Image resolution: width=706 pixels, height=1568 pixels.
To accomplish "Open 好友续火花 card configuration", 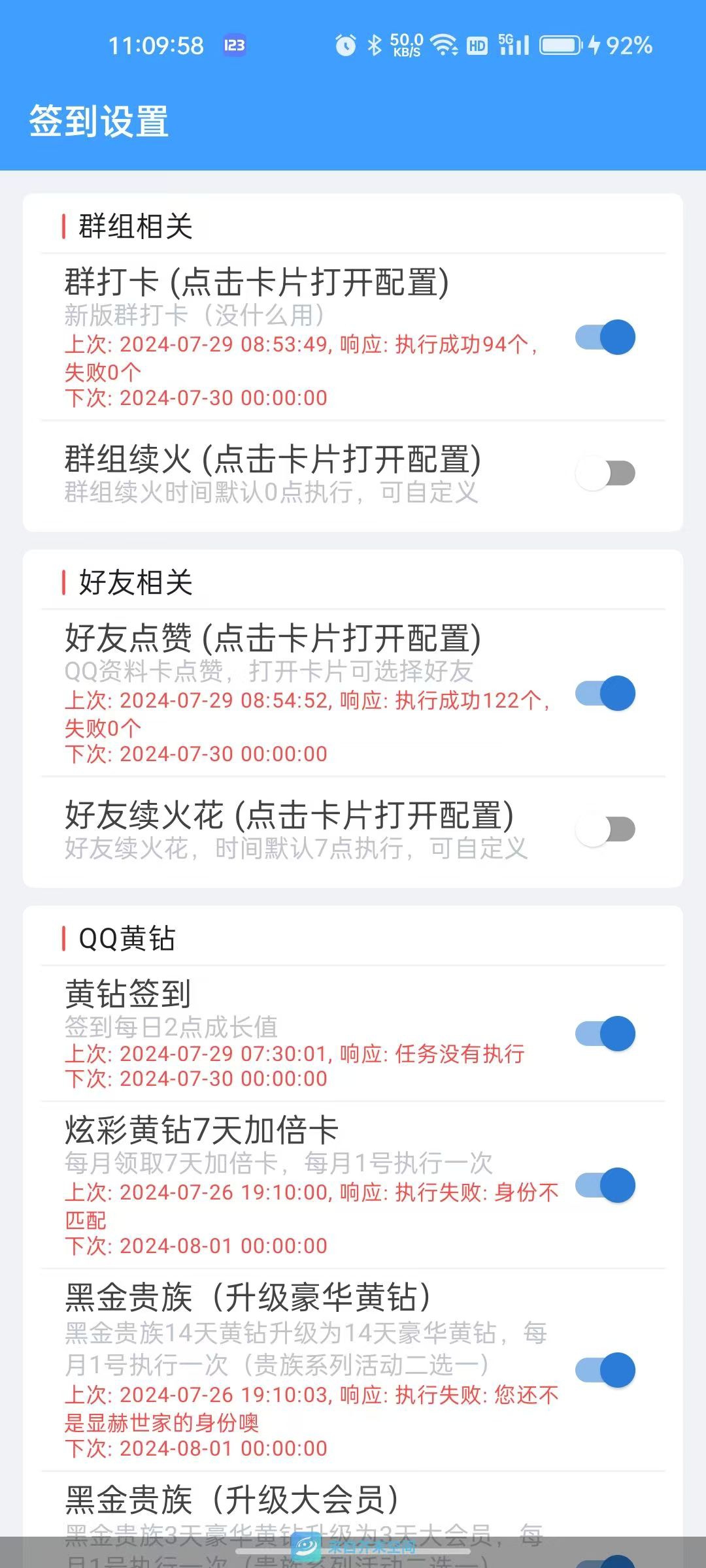I will coord(353,830).
